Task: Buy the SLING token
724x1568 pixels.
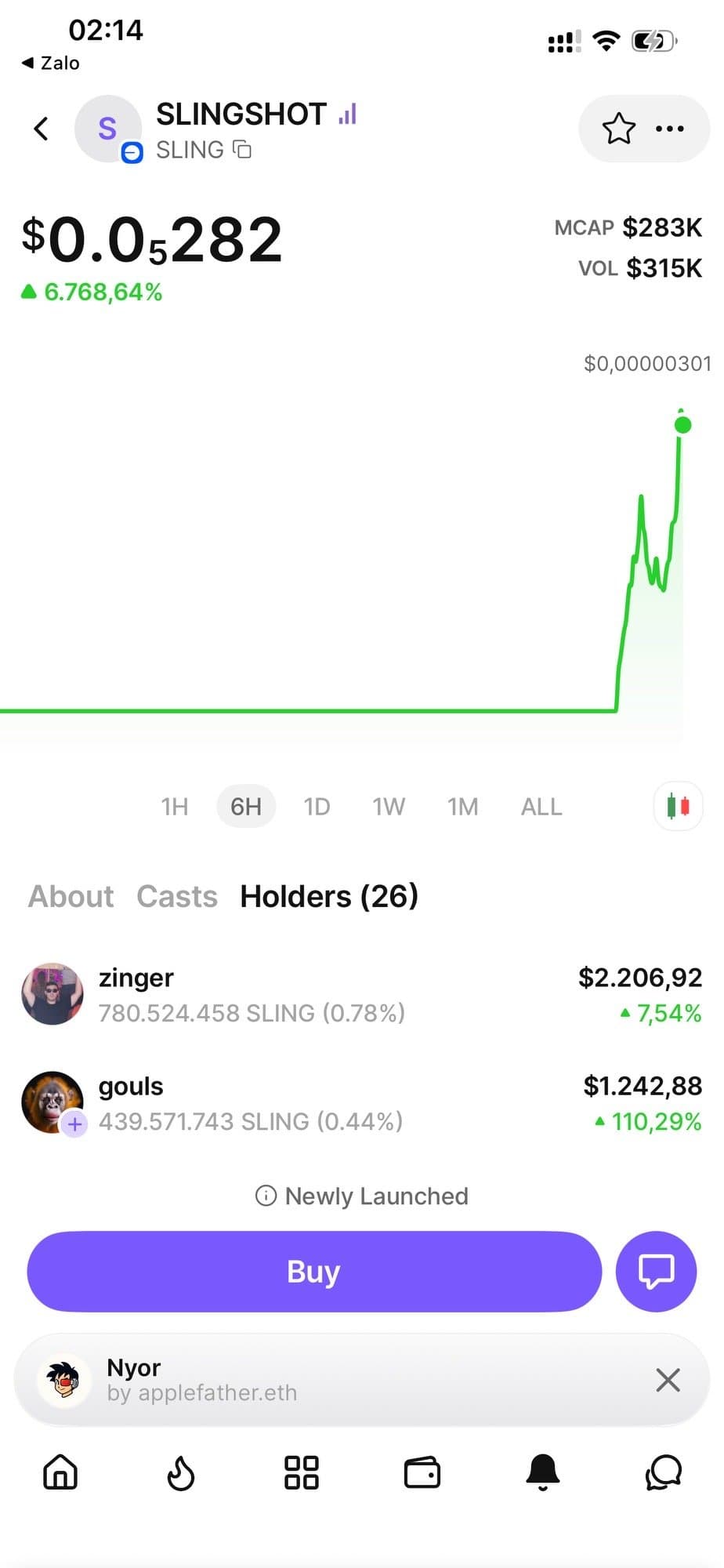Action: [x=313, y=1271]
